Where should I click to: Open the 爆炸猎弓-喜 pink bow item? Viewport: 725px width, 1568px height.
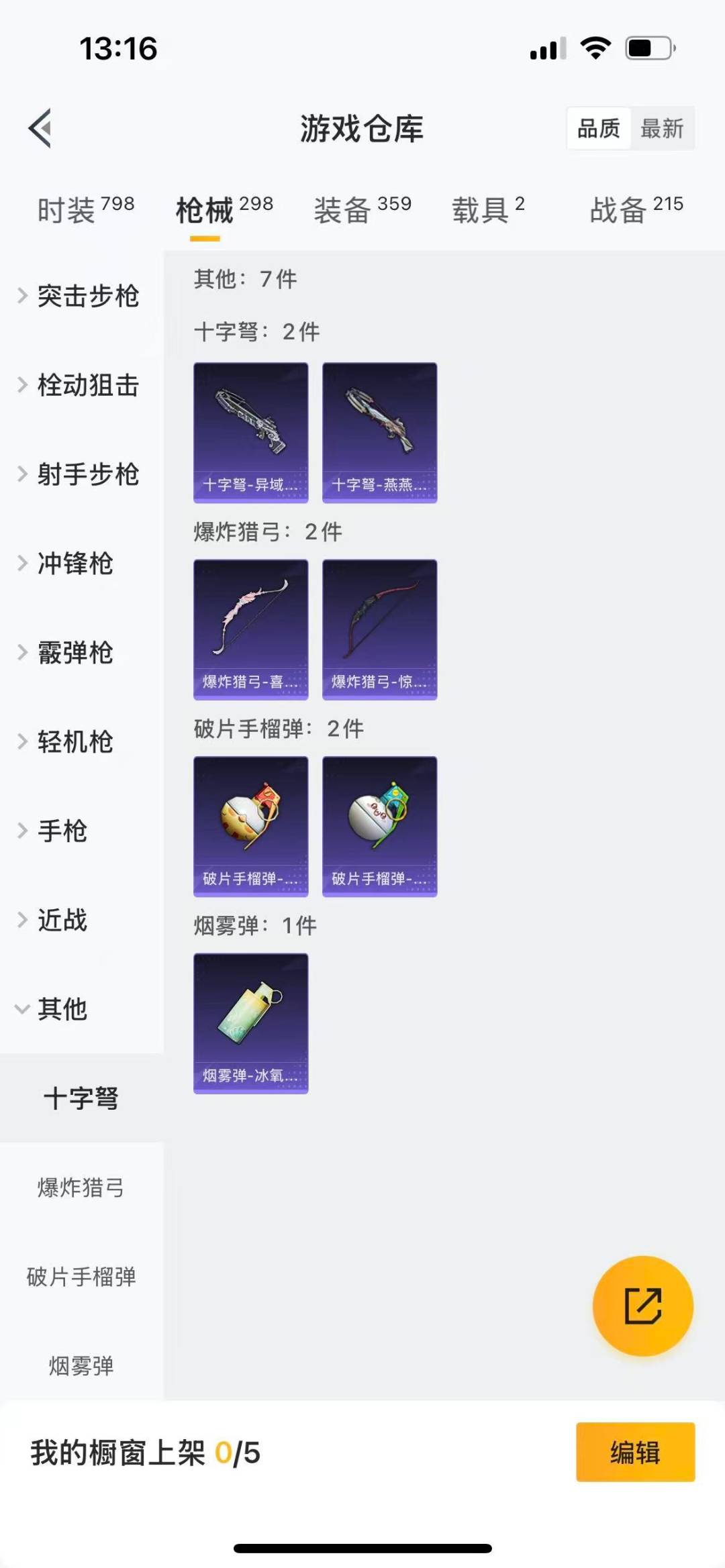250,628
